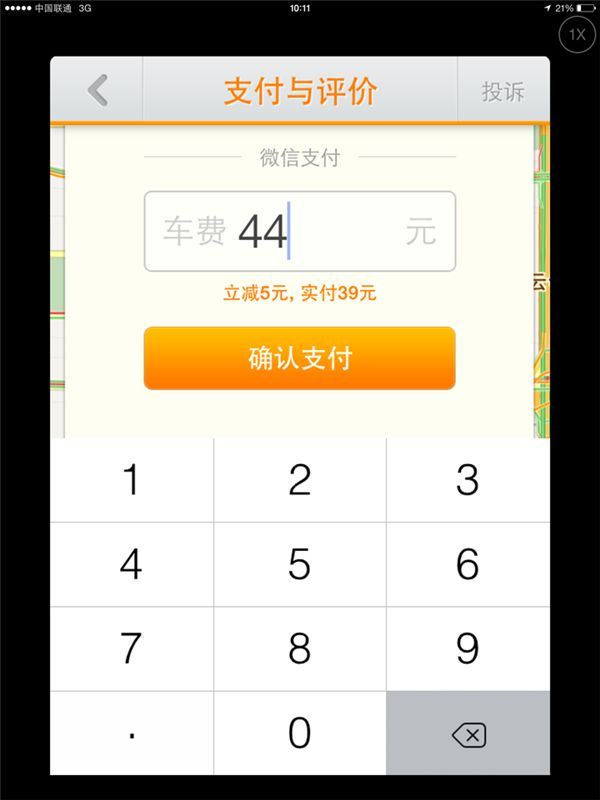Screen dimensions: 600x800
Task: Enter digit 9 on the keypad
Action: pos(467,649)
